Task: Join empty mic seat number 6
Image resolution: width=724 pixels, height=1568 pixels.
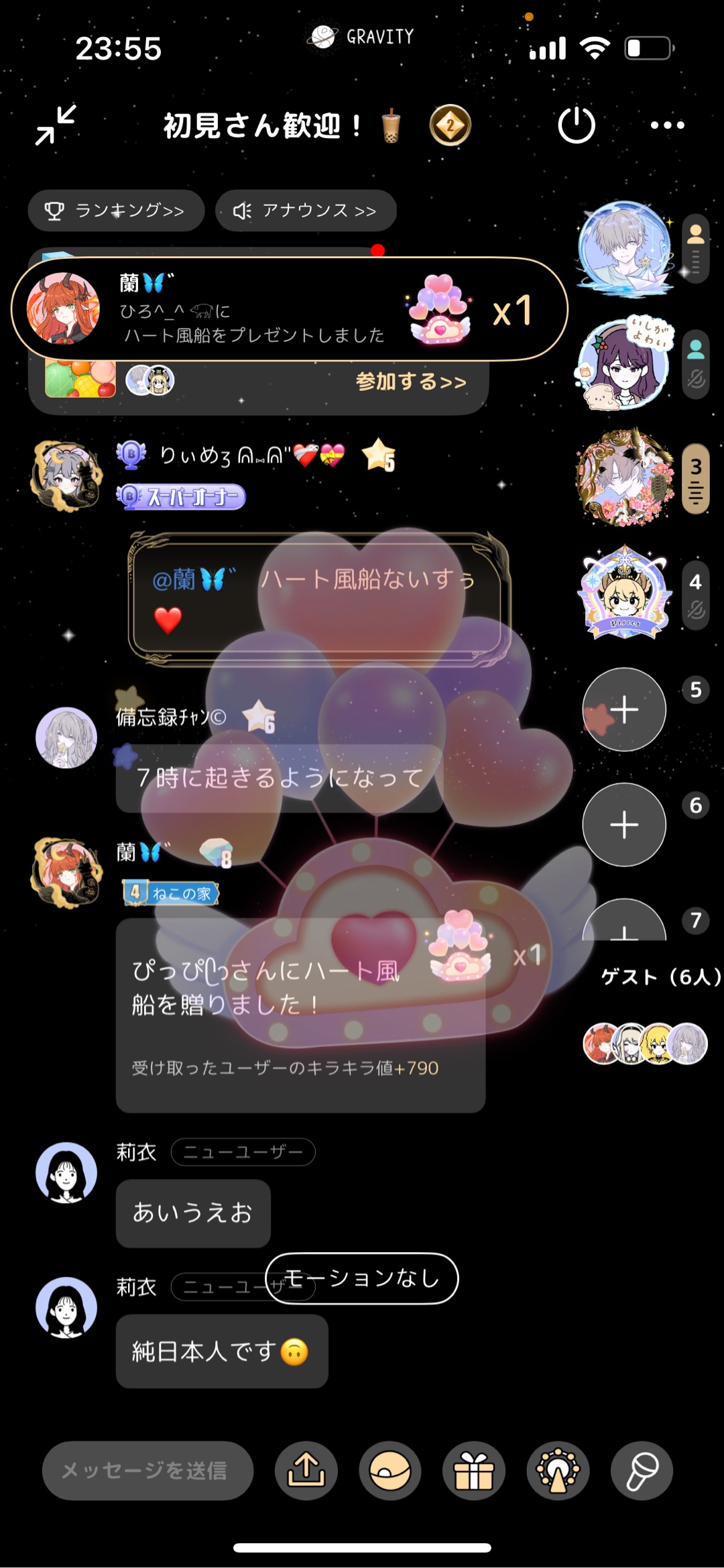Action: coord(624,825)
